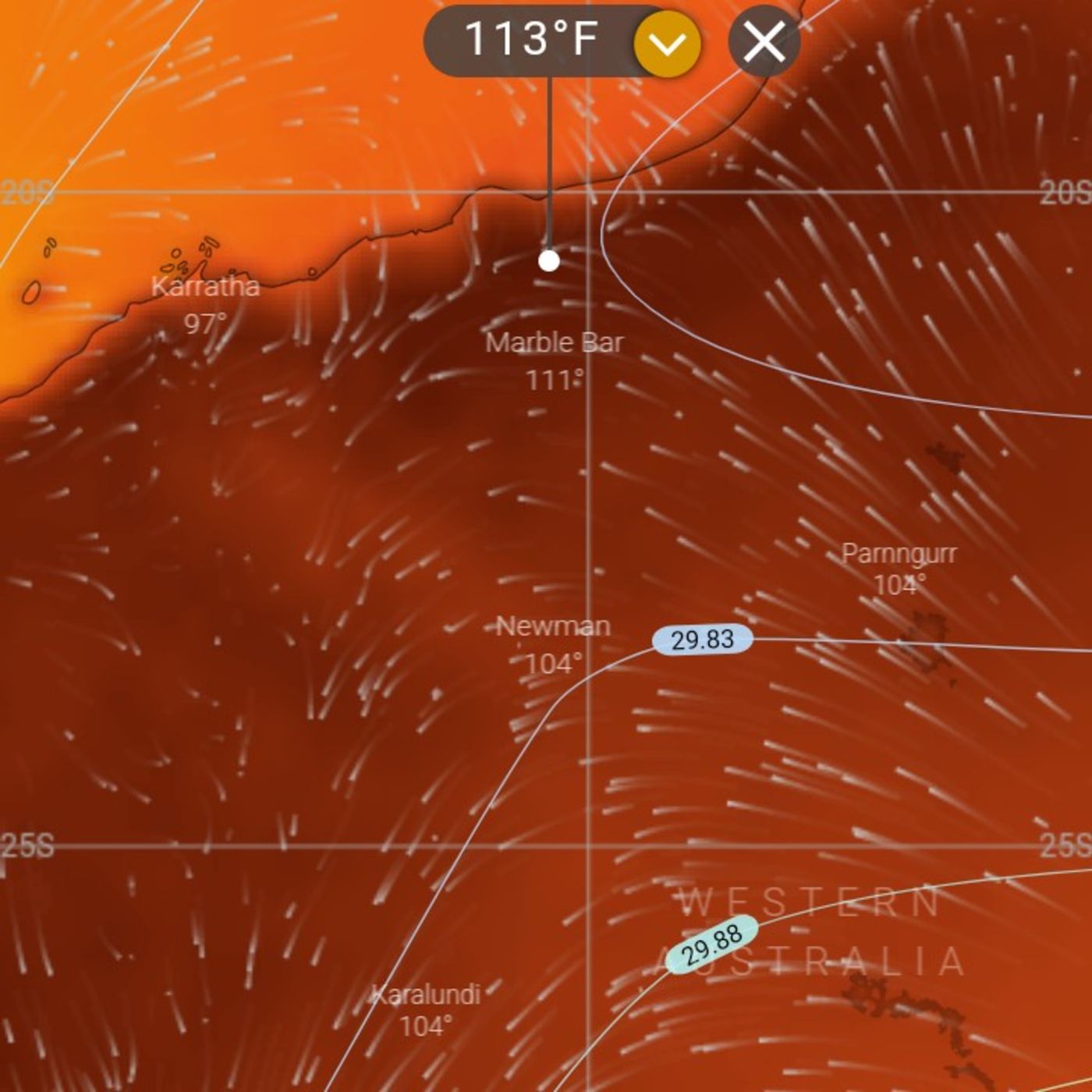Close the 113°F location picker
The width and height of the screenshot is (1092, 1092).
764,41
